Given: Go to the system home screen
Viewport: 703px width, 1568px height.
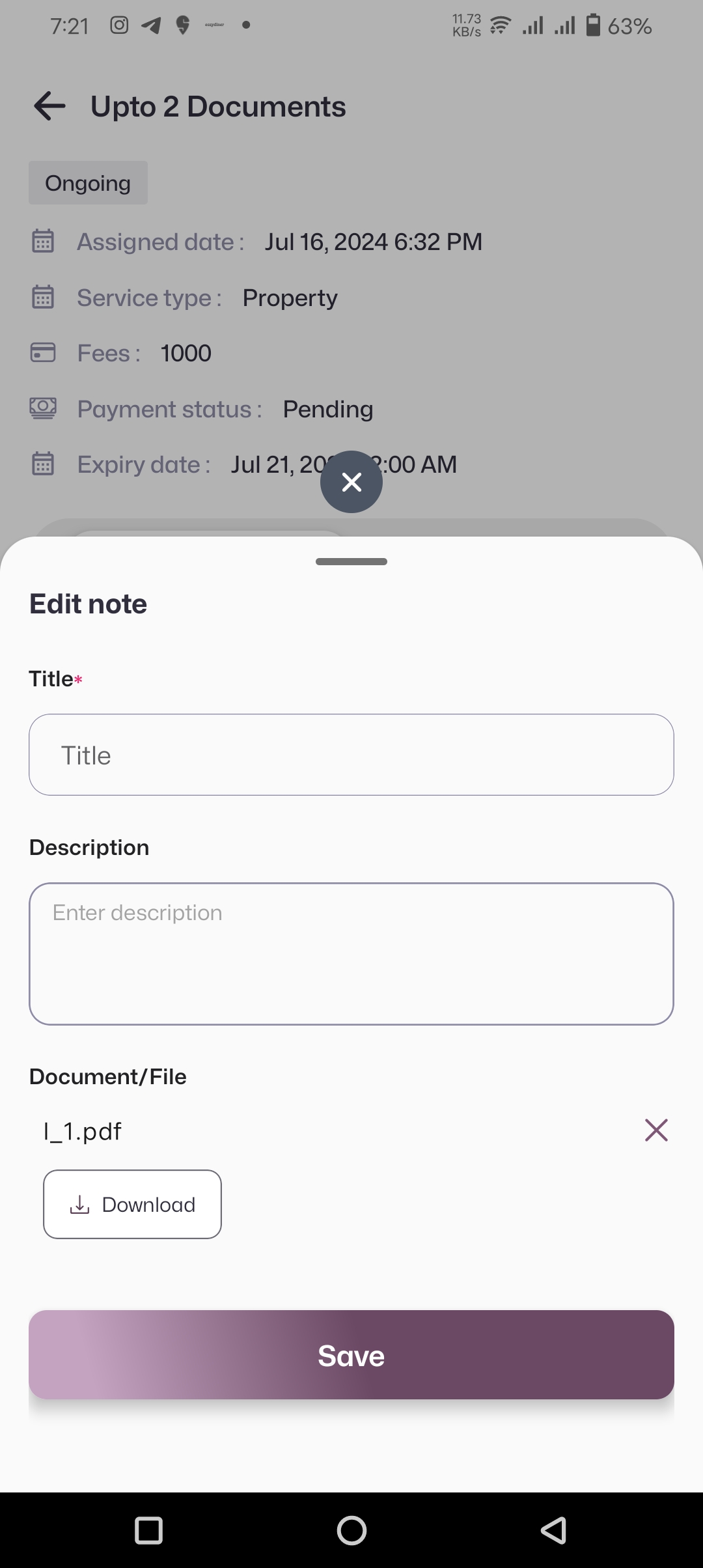Looking at the screenshot, I should (x=351, y=1530).
